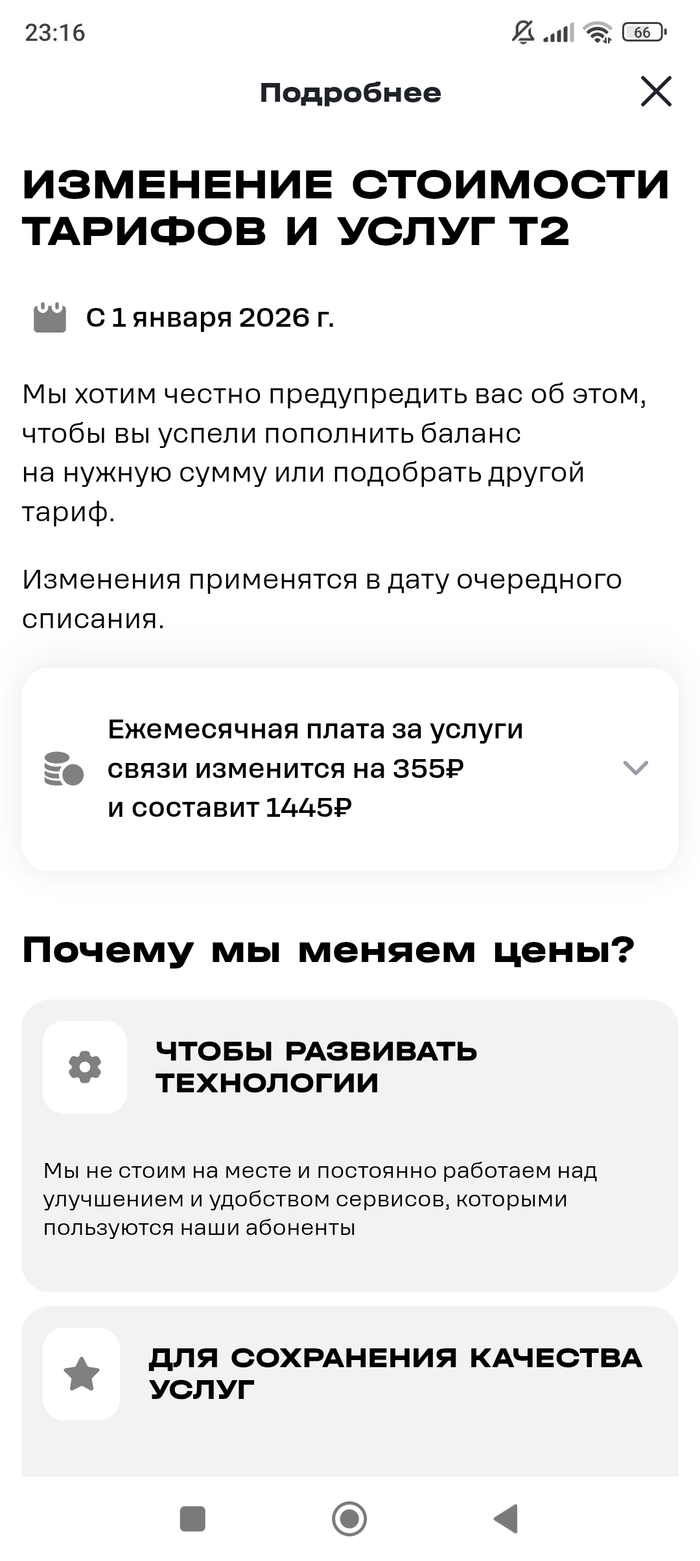The height and width of the screenshot is (1561, 700).
Task: Close the Подробнее screen
Action: click(x=656, y=92)
